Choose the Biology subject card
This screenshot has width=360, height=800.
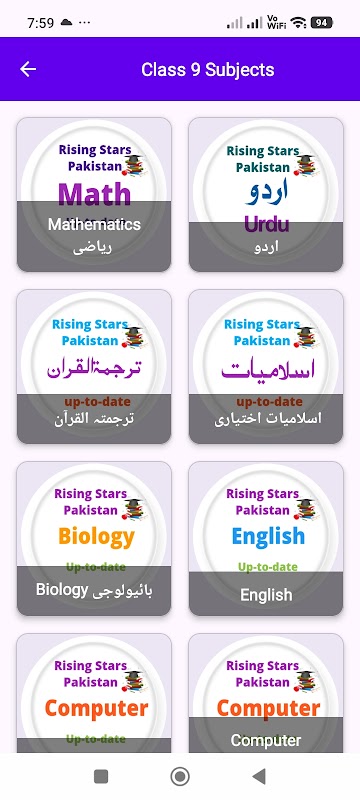click(x=94, y=538)
